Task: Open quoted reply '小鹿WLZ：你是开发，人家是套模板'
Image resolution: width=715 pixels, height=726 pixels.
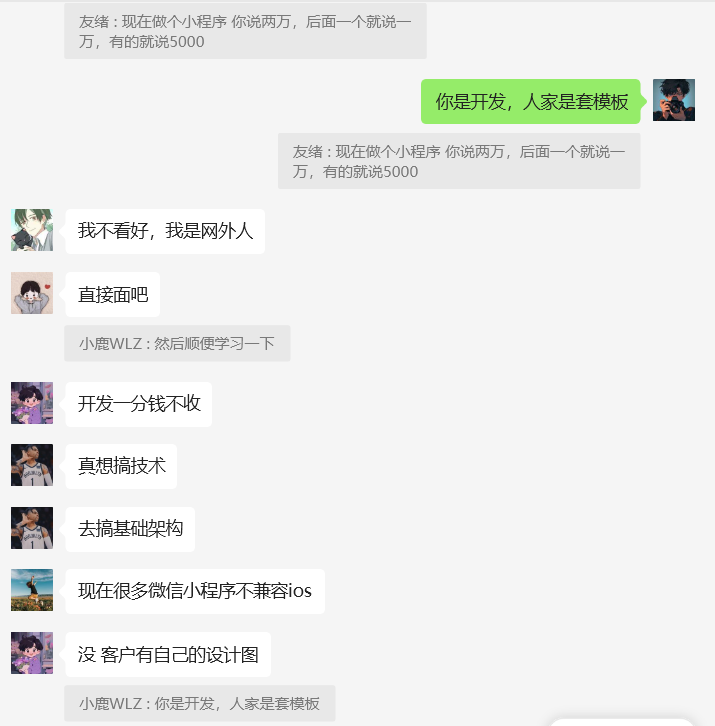Action: pos(199,703)
